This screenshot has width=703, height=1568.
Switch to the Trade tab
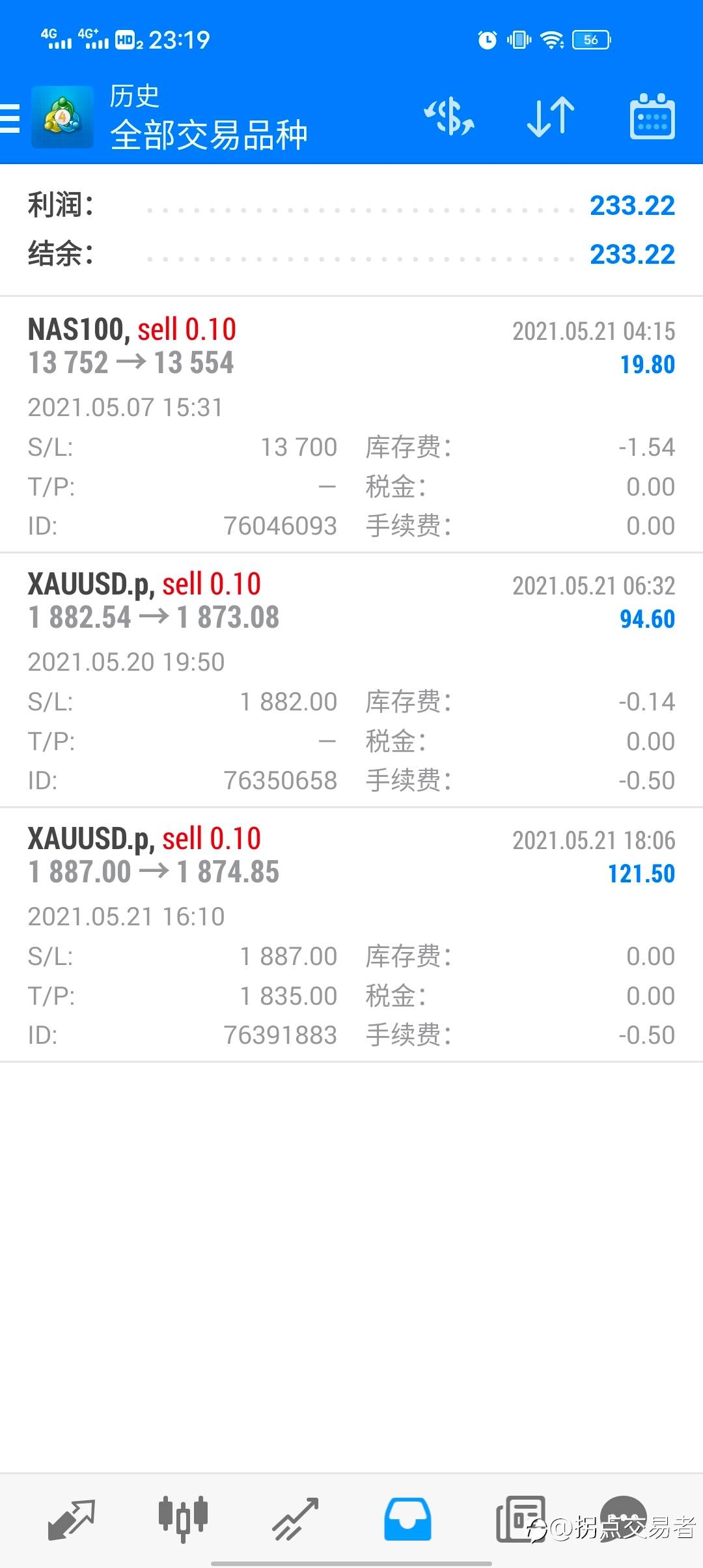coord(295,1520)
